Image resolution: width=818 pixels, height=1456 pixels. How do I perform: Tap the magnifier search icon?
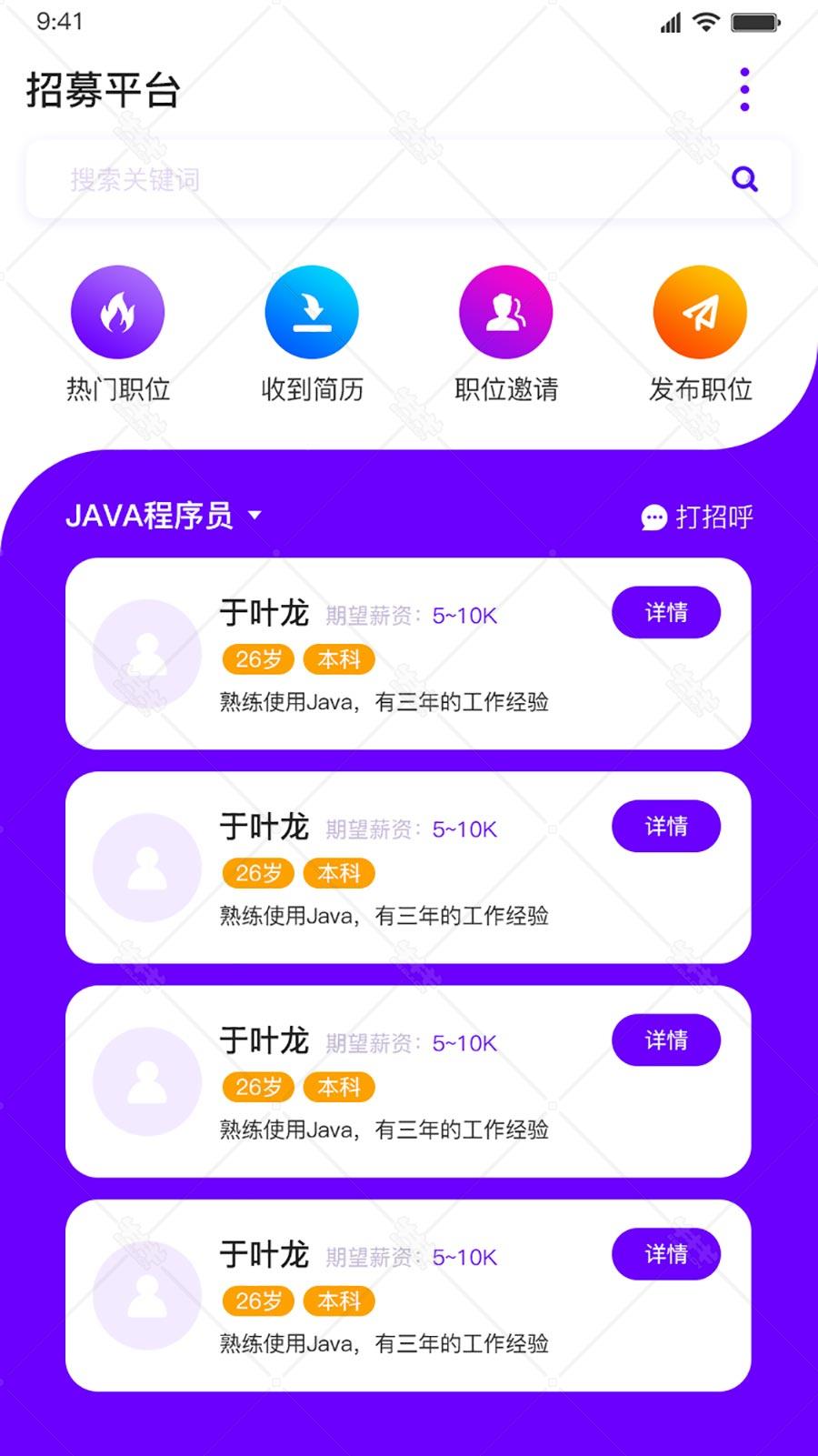tap(744, 179)
